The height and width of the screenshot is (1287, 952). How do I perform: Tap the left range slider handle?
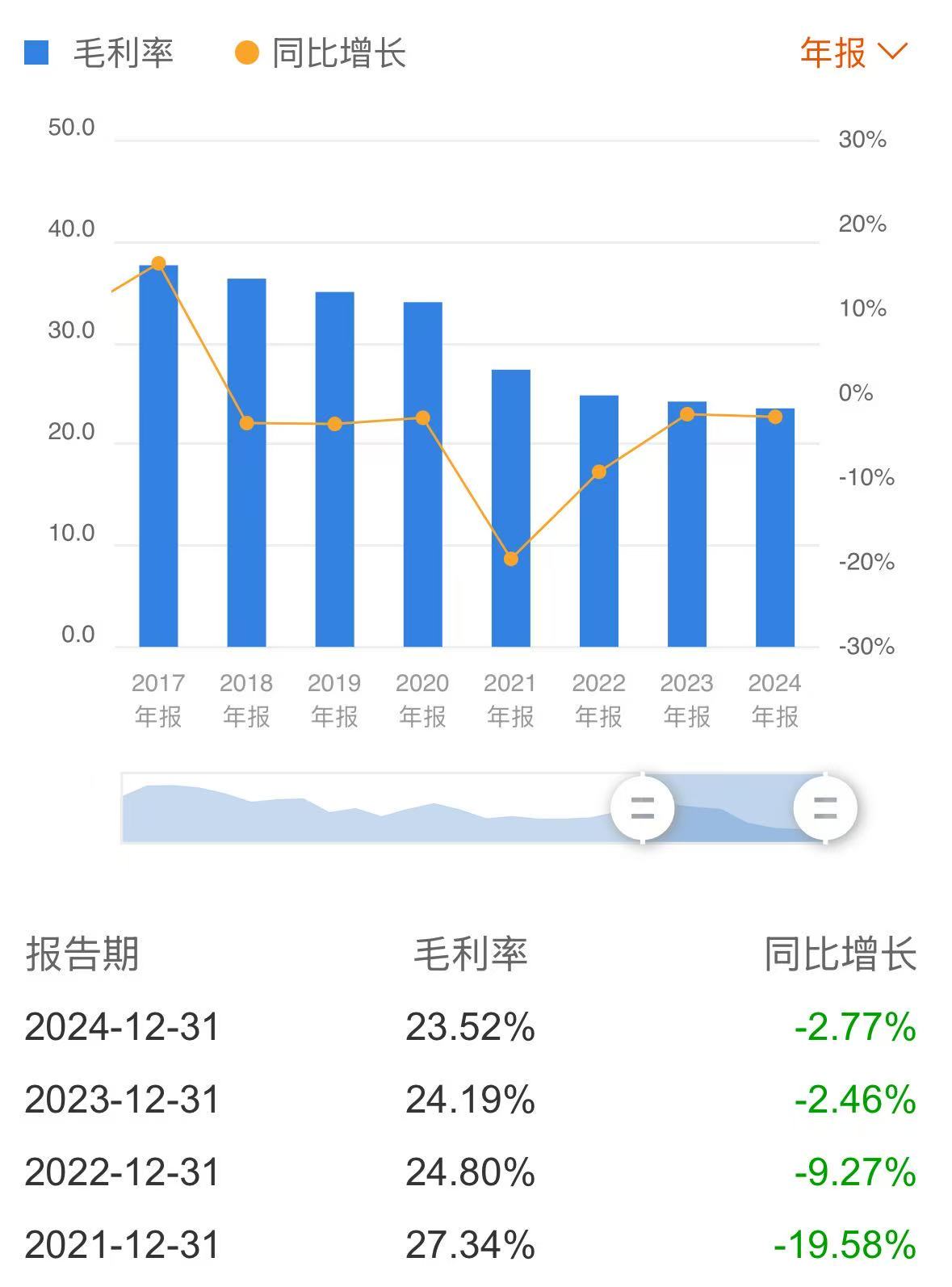[642, 807]
